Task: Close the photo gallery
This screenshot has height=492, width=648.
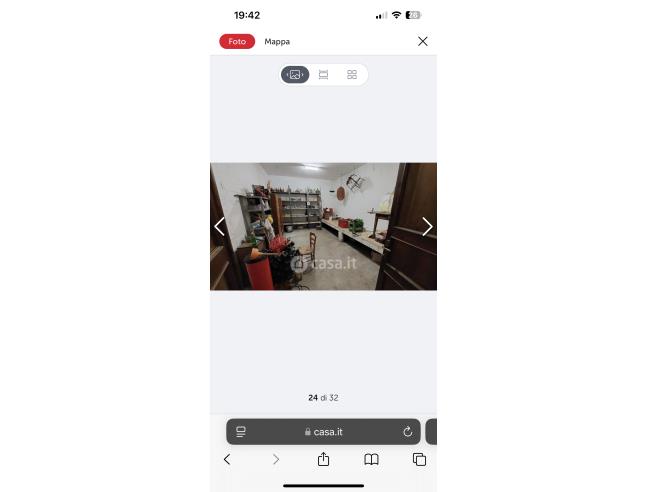Action: point(422,41)
